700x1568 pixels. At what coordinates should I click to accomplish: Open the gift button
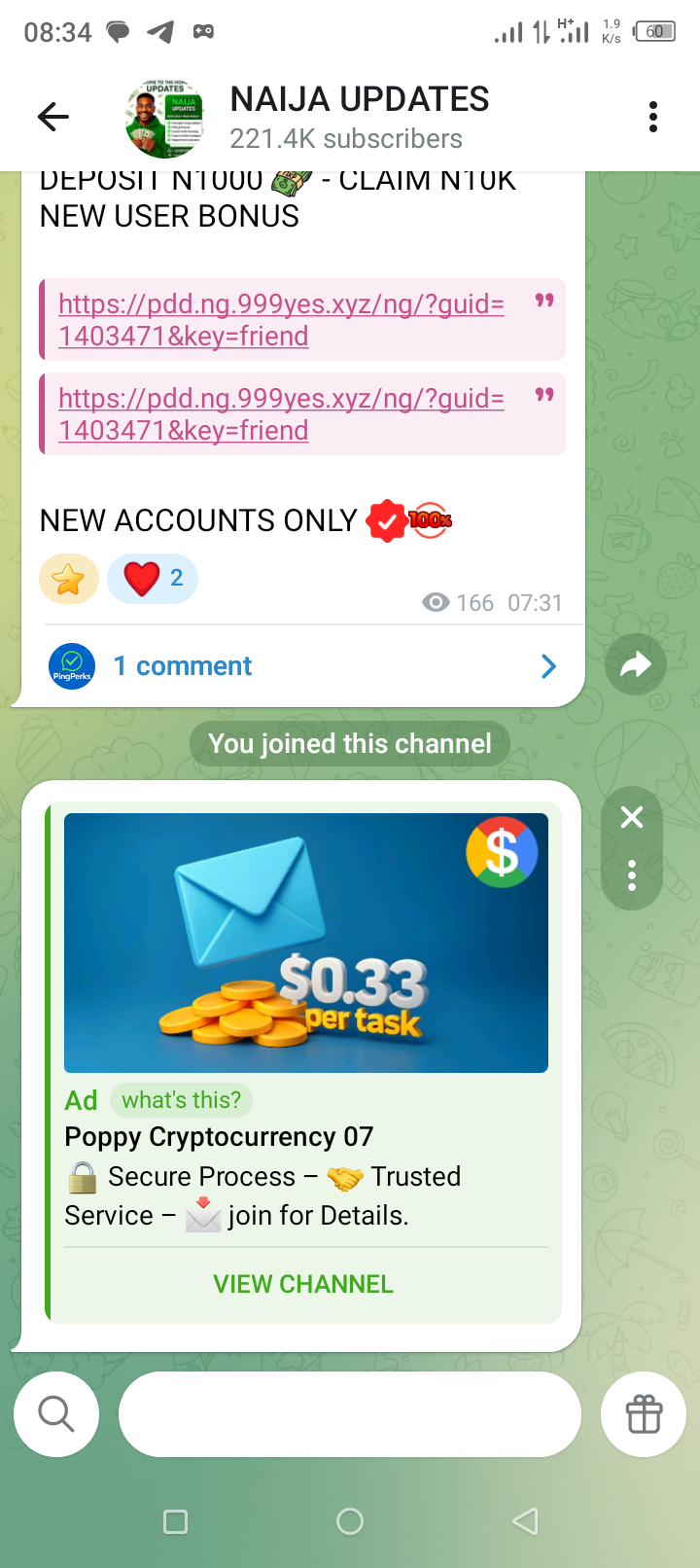click(x=644, y=1414)
